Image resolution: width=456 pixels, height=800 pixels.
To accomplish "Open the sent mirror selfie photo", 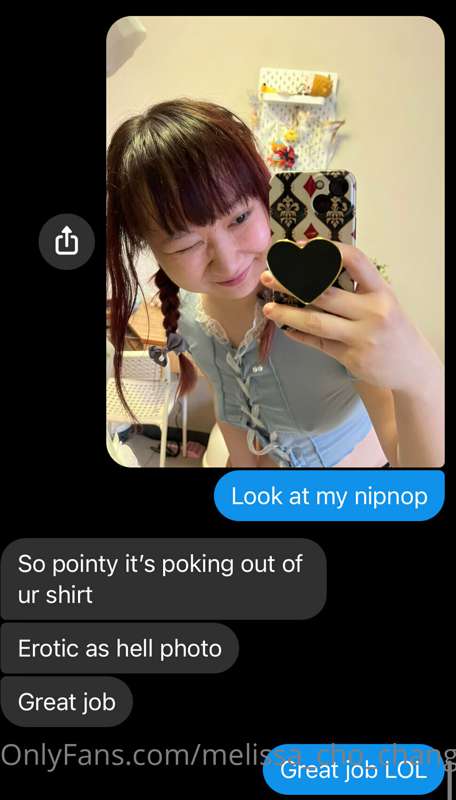I will pos(275,241).
